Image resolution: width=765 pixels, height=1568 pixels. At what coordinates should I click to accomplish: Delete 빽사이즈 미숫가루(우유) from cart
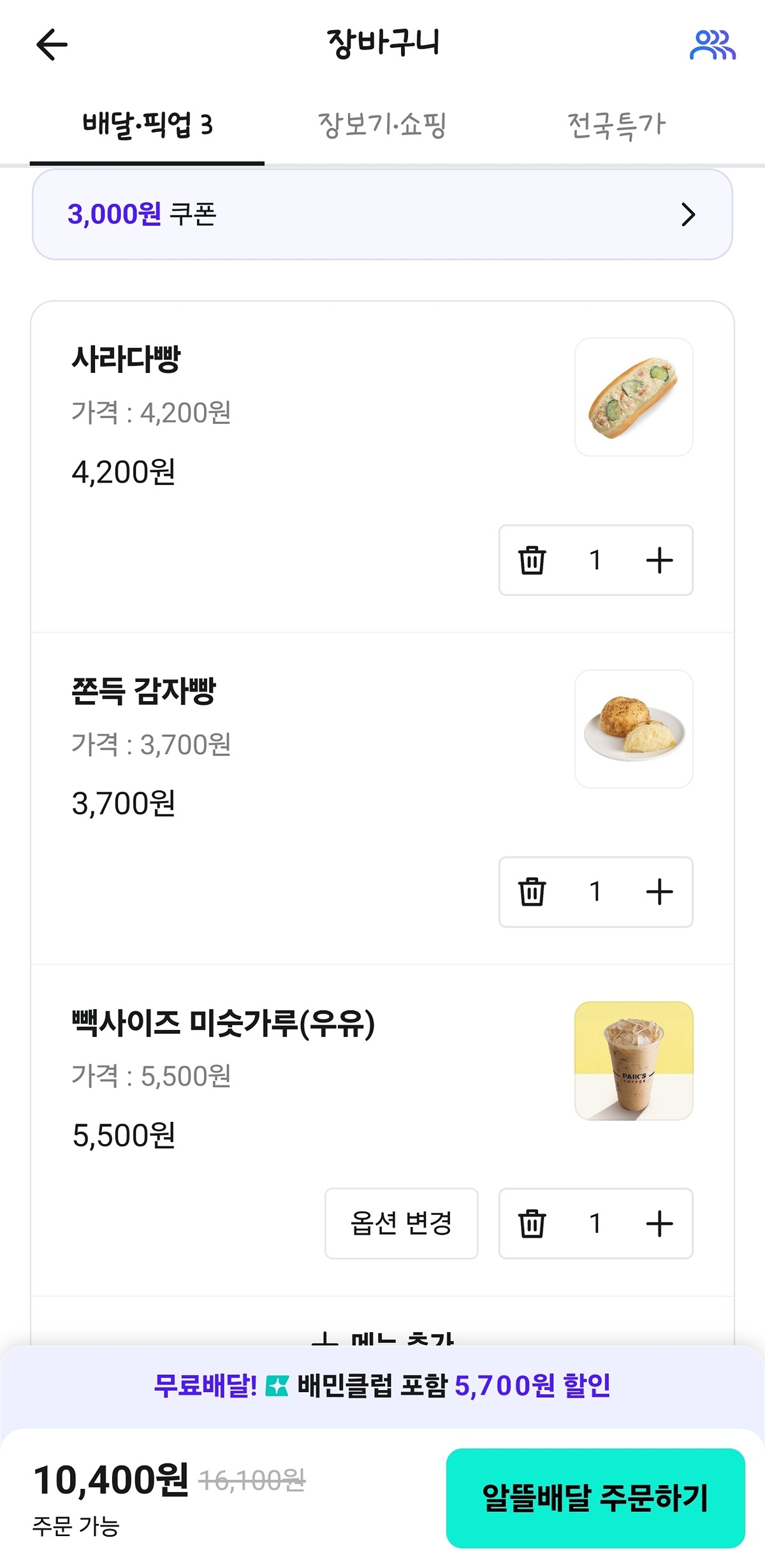click(532, 1223)
